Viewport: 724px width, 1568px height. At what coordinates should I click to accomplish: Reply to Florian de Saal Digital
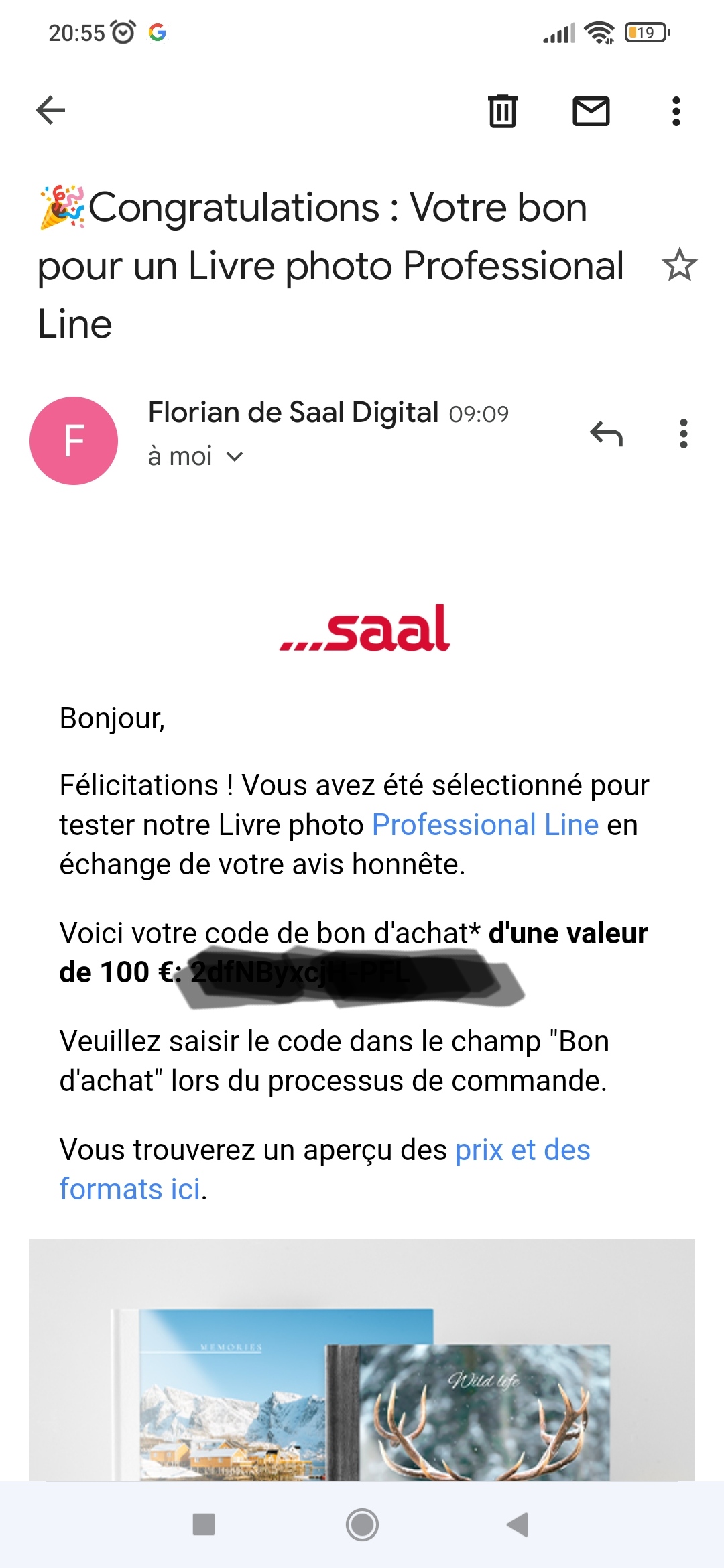point(606,434)
